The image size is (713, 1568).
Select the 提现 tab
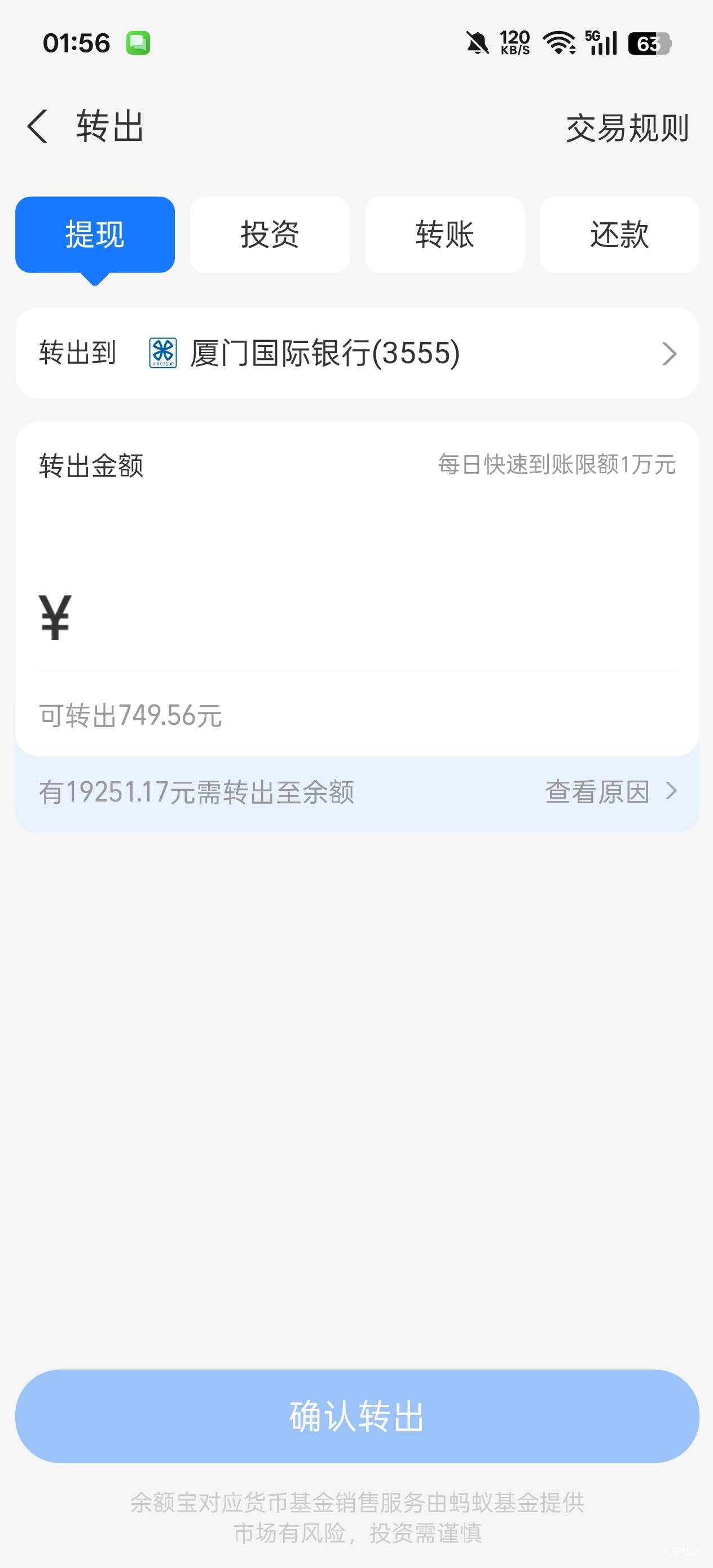95,235
